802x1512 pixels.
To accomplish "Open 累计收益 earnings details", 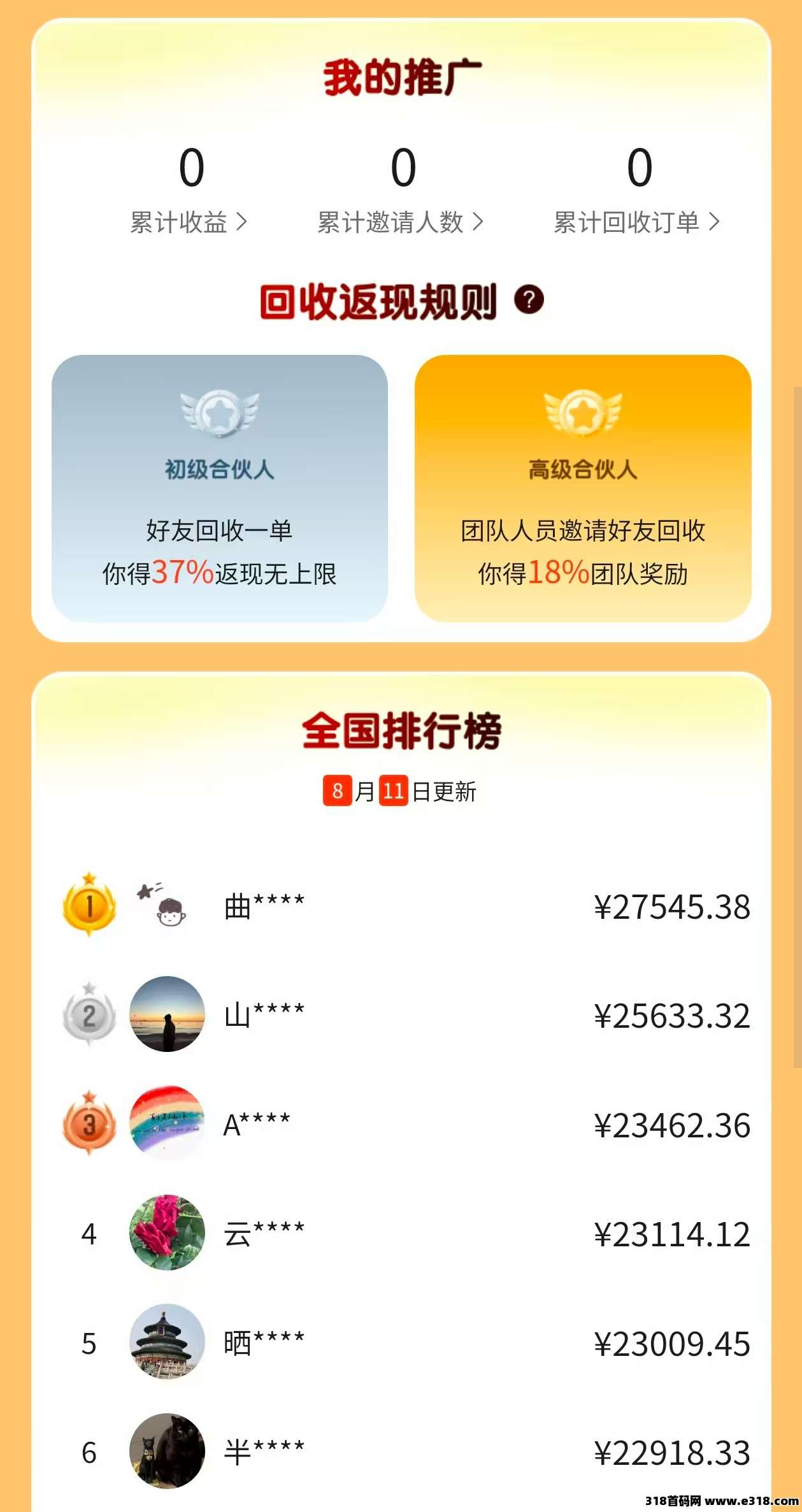I will [189, 222].
